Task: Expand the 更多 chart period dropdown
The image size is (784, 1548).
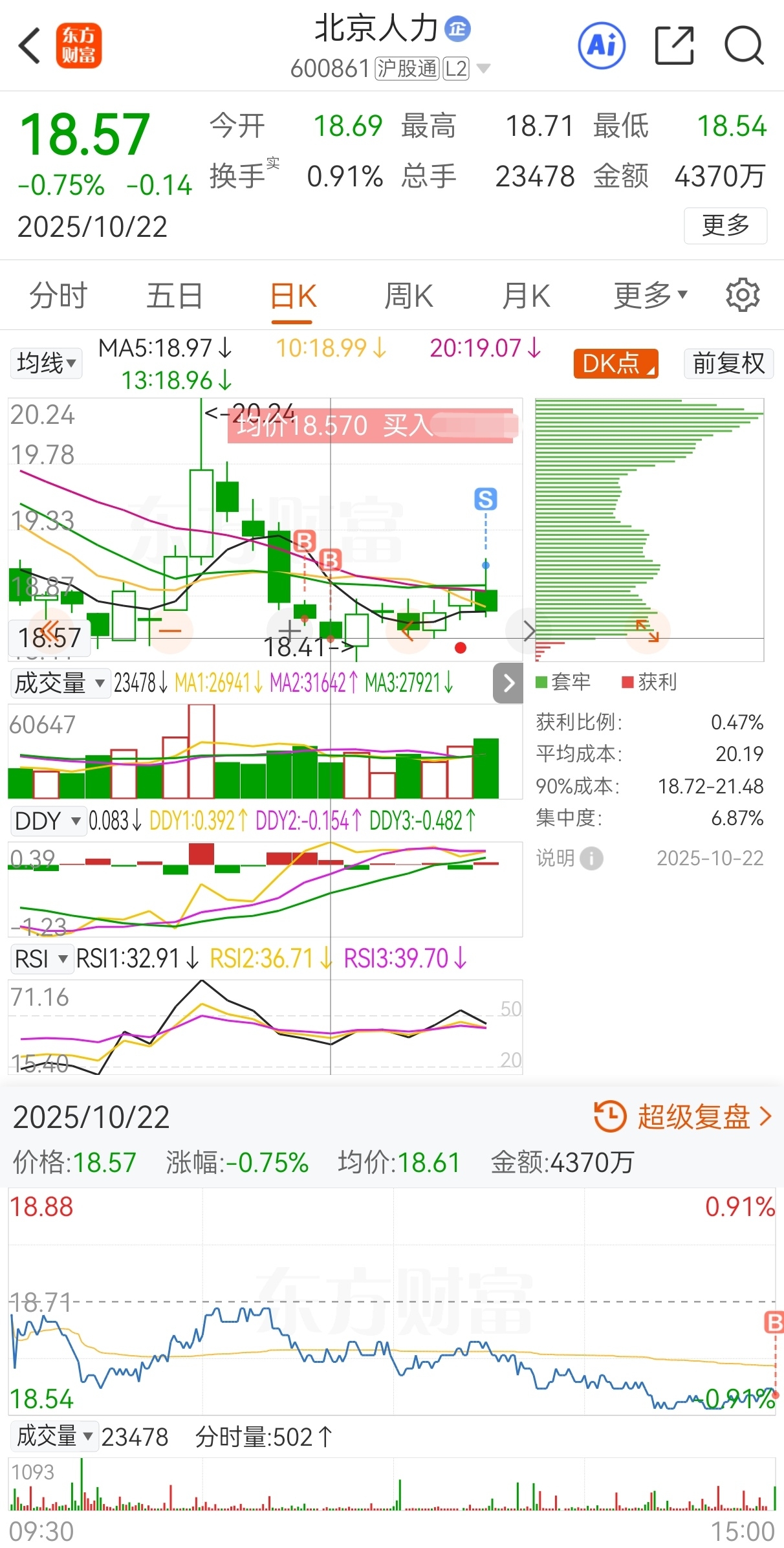Action: (649, 296)
